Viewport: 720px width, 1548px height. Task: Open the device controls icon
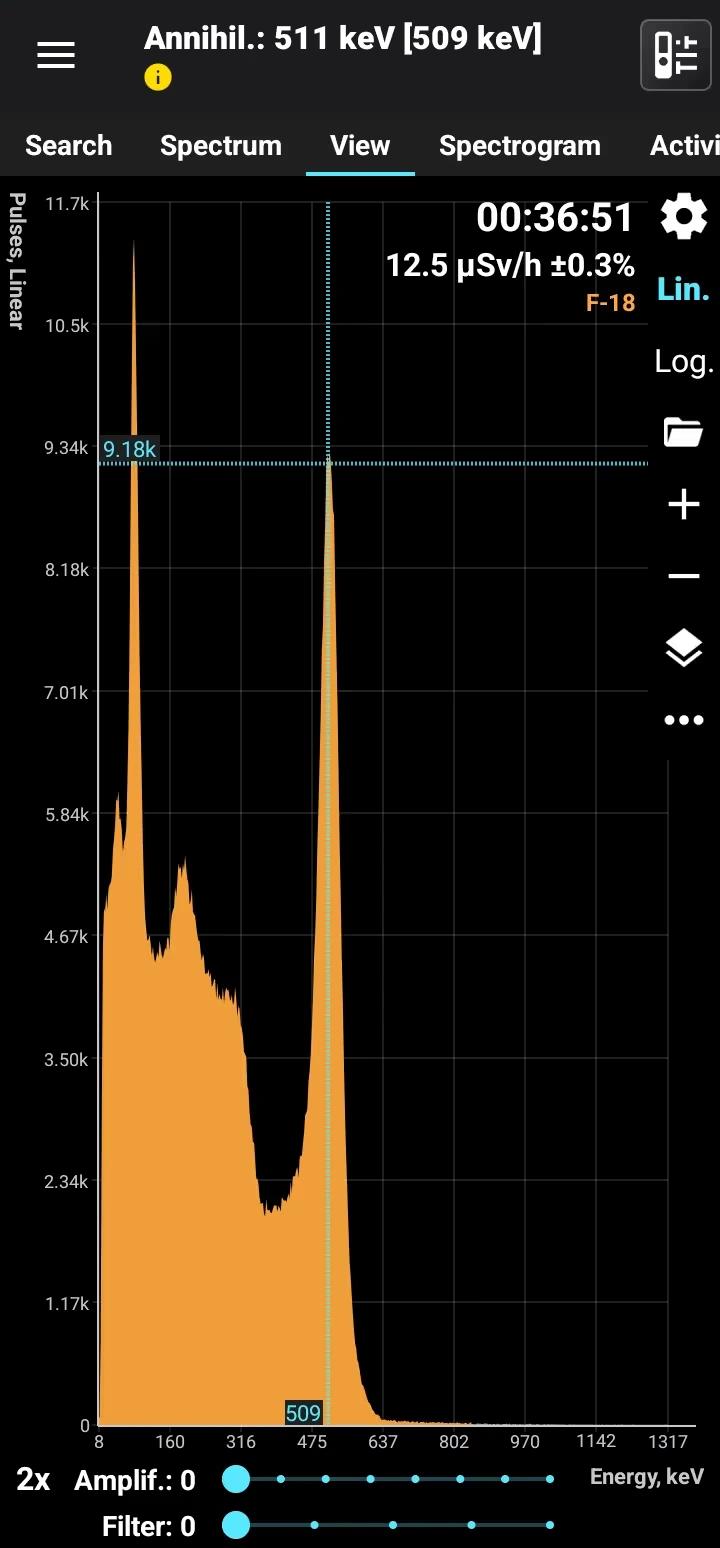click(x=675, y=55)
